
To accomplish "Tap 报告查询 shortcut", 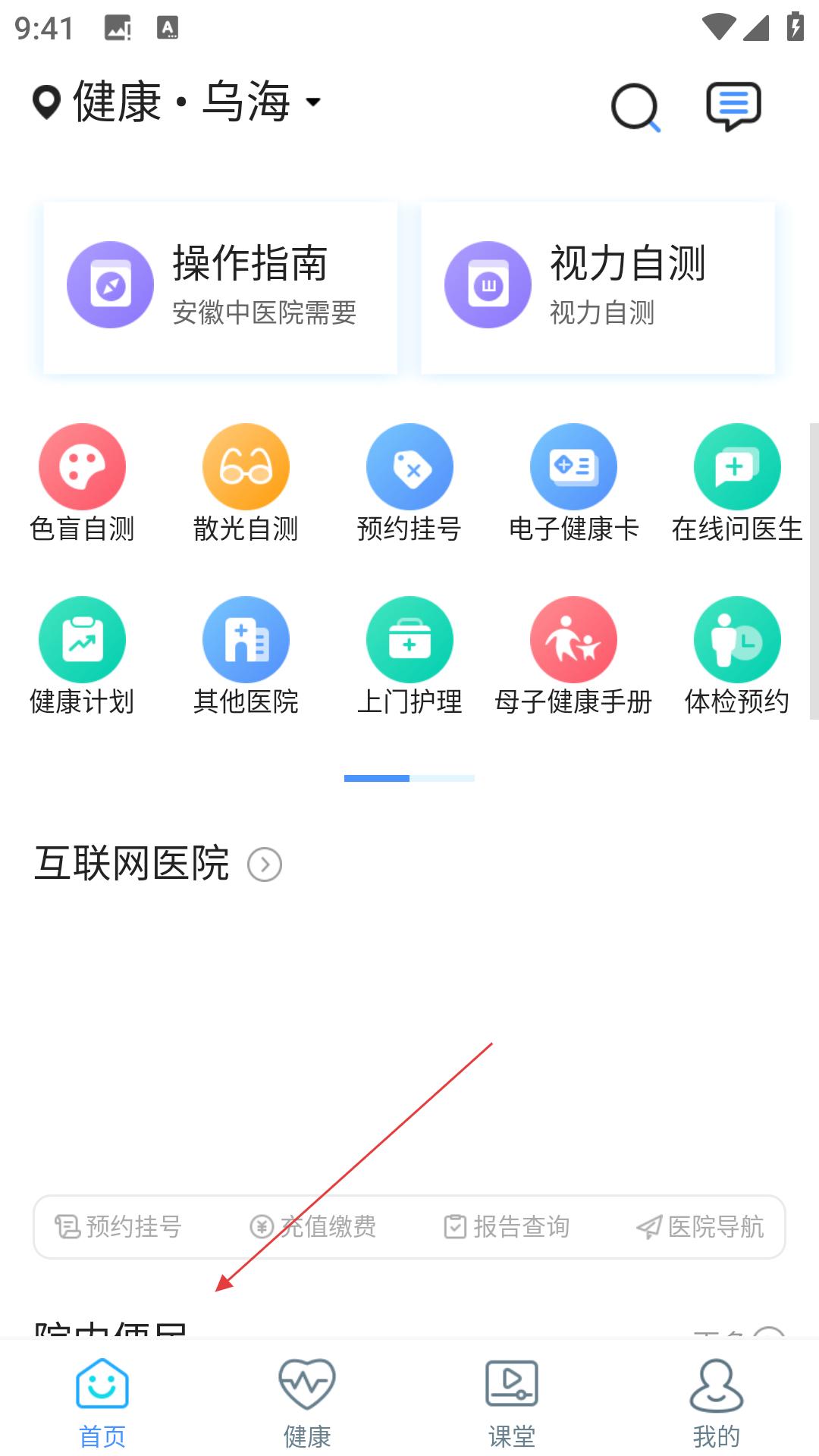I will click(x=507, y=1226).
